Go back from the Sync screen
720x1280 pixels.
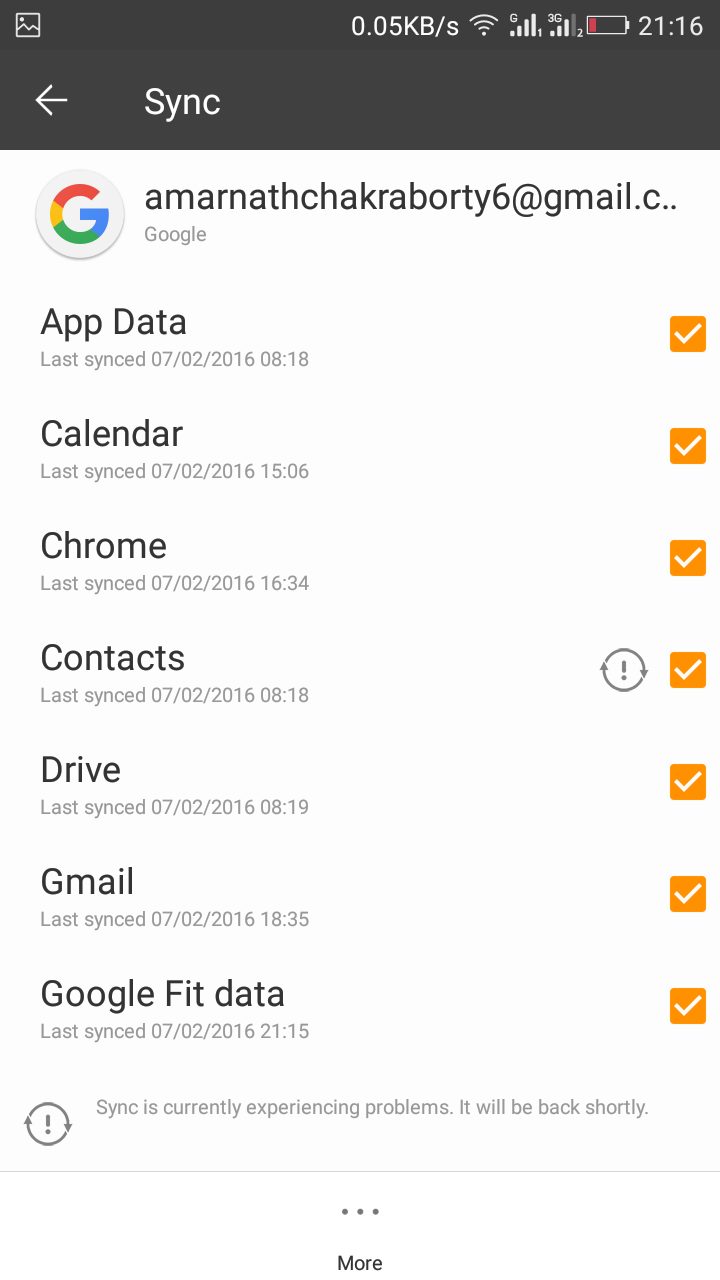pos(51,100)
